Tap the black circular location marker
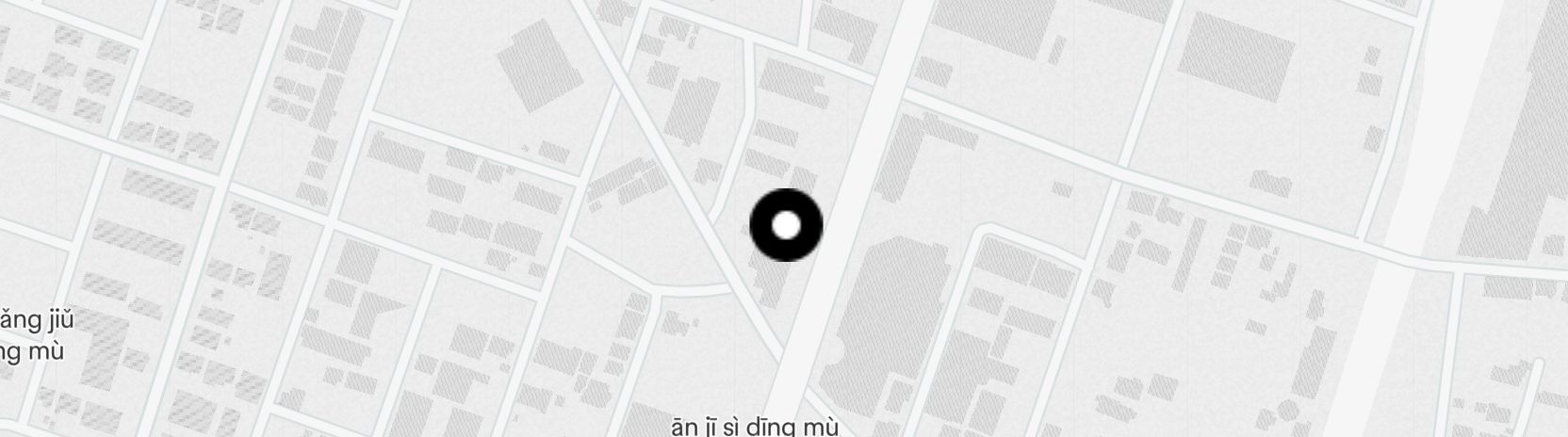Image resolution: width=1568 pixels, height=437 pixels. pyautogui.click(x=786, y=225)
